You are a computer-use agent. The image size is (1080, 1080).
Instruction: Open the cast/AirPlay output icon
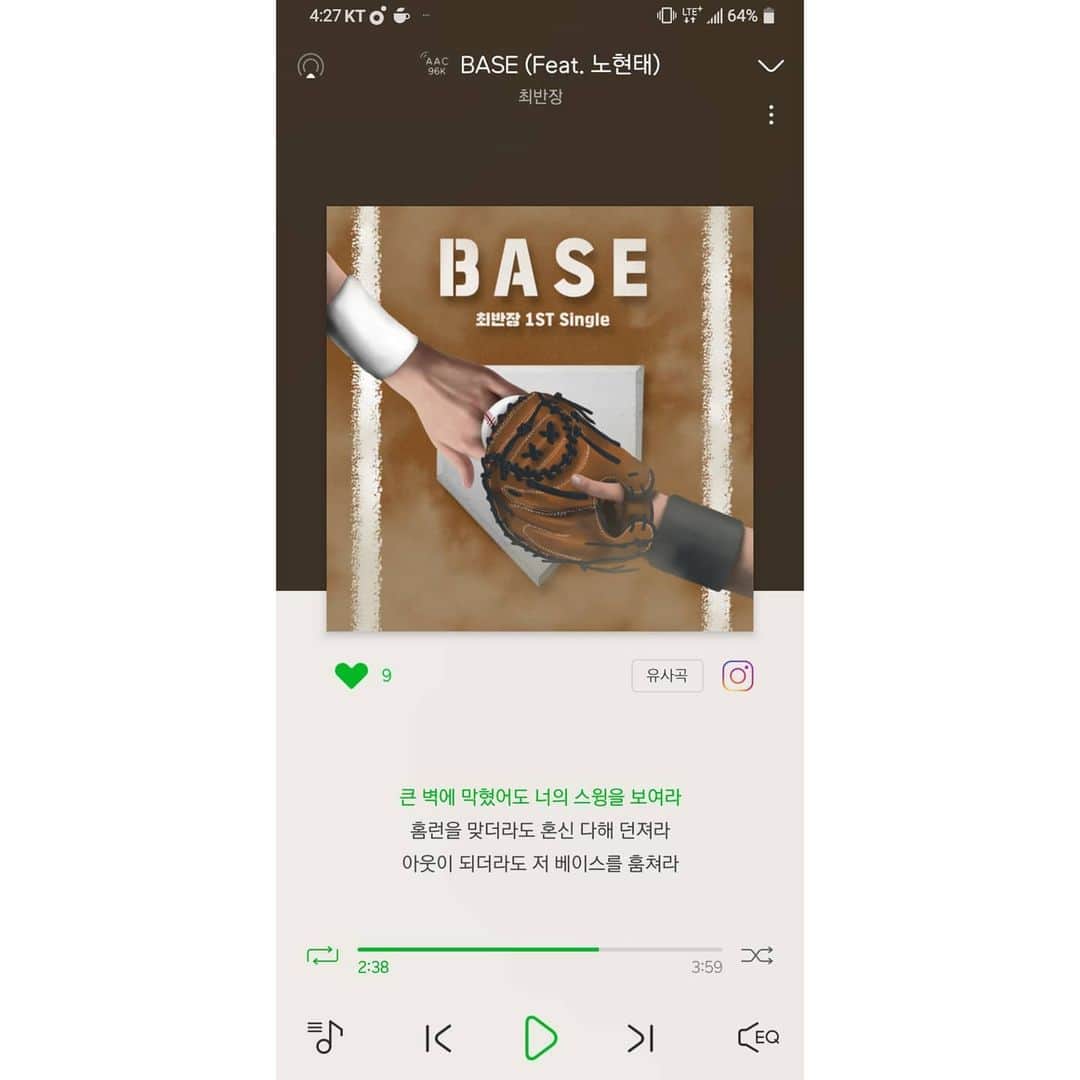311,66
